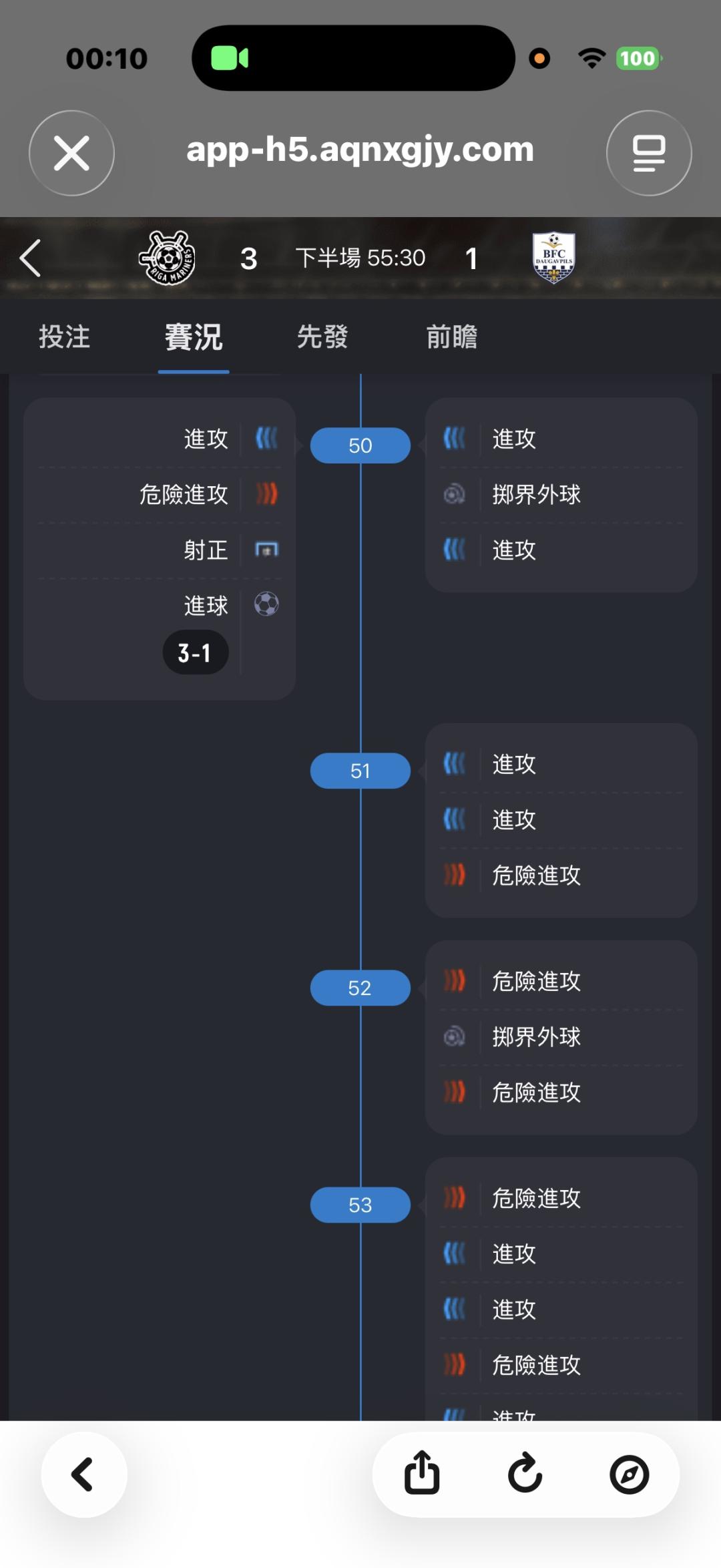Open the 先發 lineup tab
Image resolution: width=721 pixels, height=1568 pixels.
tap(322, 337)
